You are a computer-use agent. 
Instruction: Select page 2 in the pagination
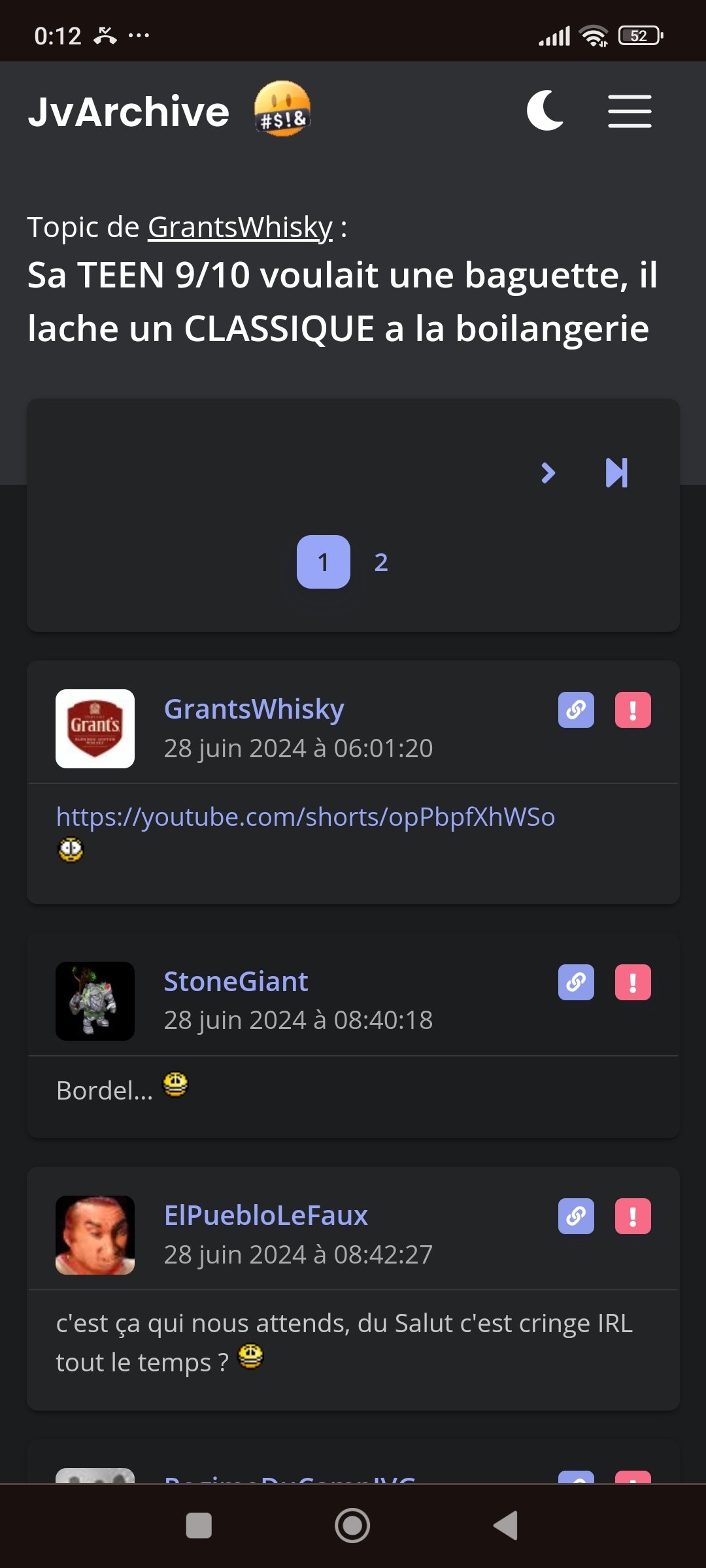pos(381,563)
